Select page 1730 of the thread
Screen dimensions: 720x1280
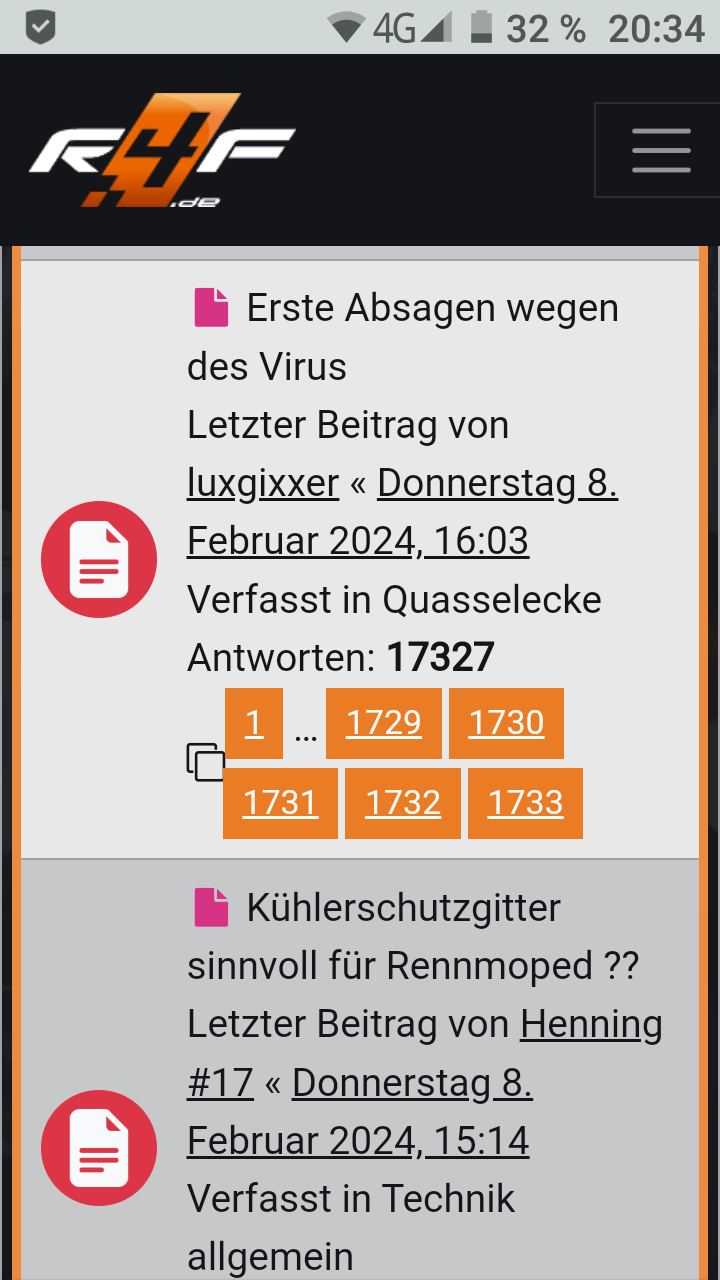(x=506, y=723)
